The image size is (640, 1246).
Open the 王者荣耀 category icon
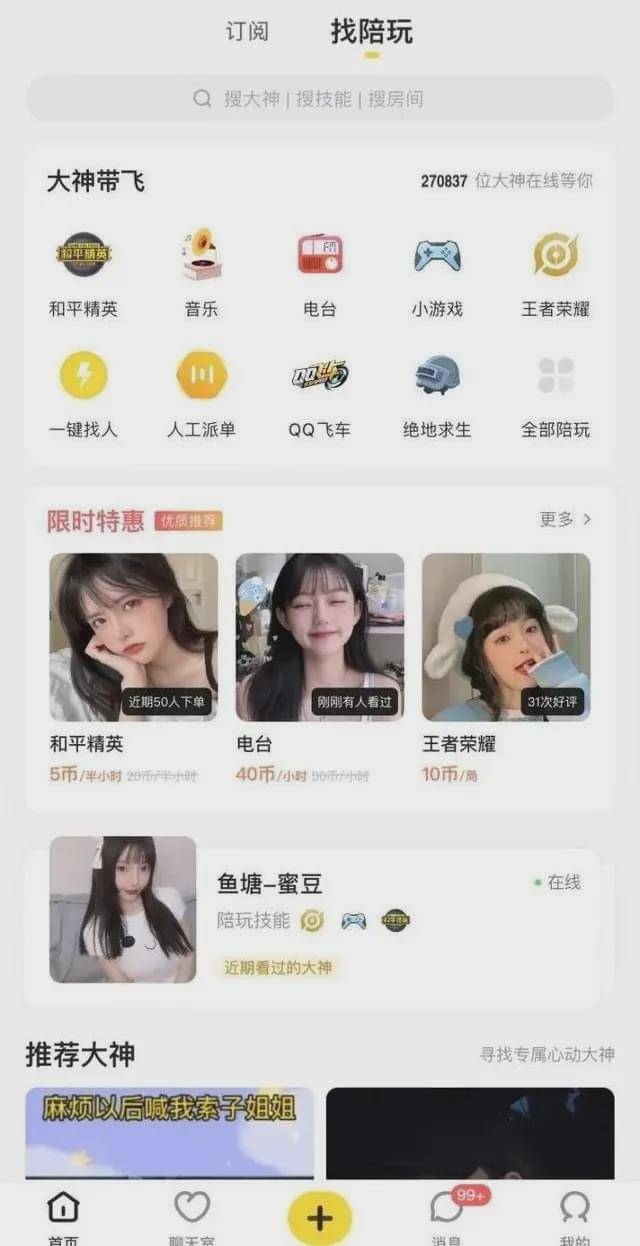556,255
